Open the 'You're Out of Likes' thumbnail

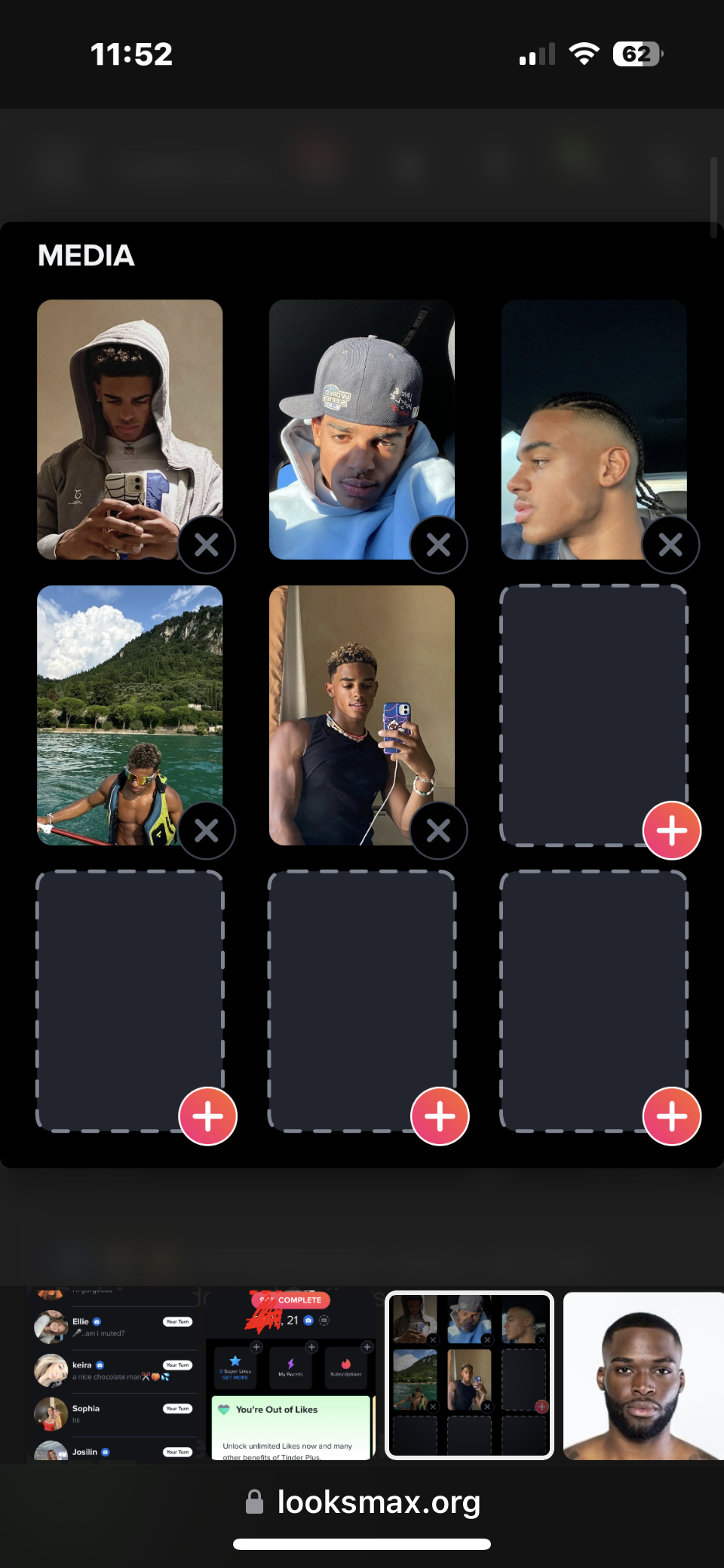[x=290, y=1376]
